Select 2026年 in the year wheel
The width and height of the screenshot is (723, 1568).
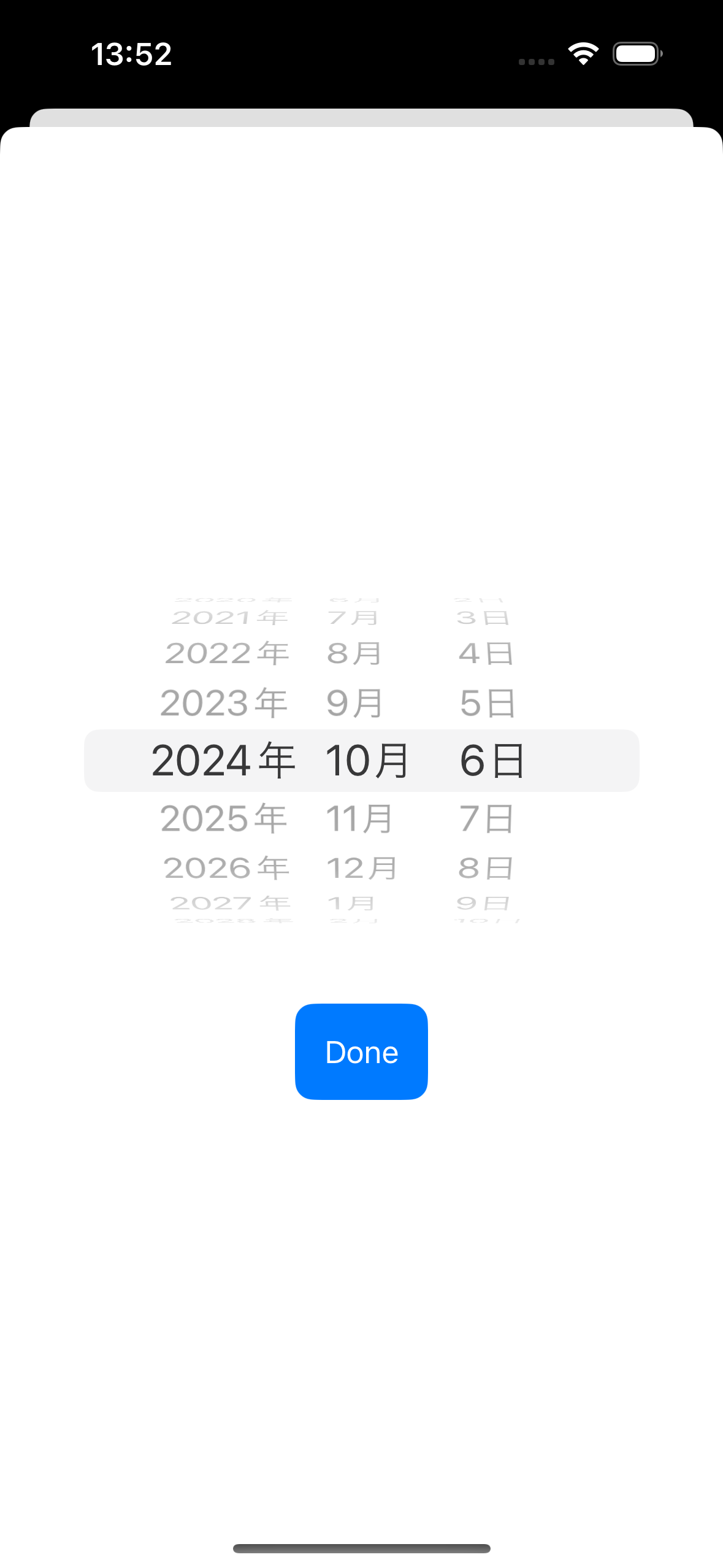tap(226, 867)
